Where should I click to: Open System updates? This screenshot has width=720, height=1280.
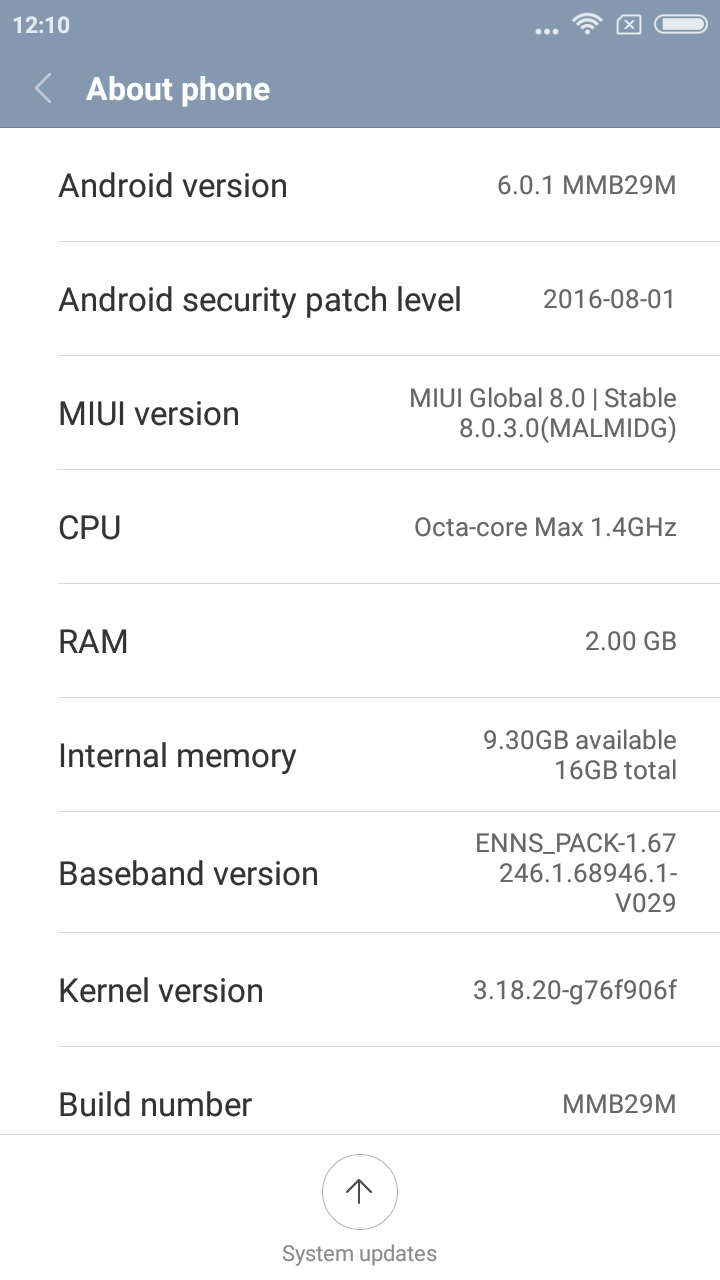[359, 1192]
